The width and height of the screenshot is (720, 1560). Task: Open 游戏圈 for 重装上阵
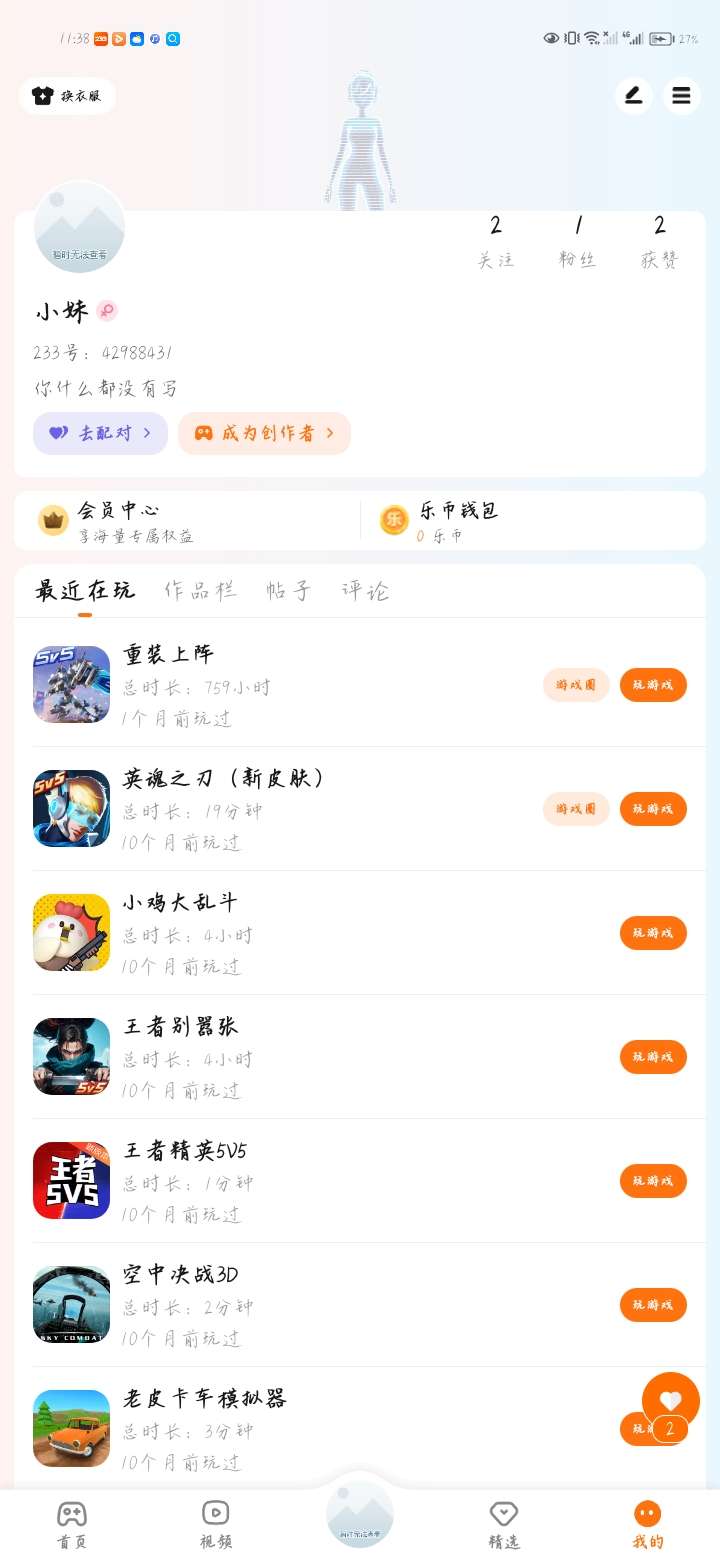(x=576, y=685)
